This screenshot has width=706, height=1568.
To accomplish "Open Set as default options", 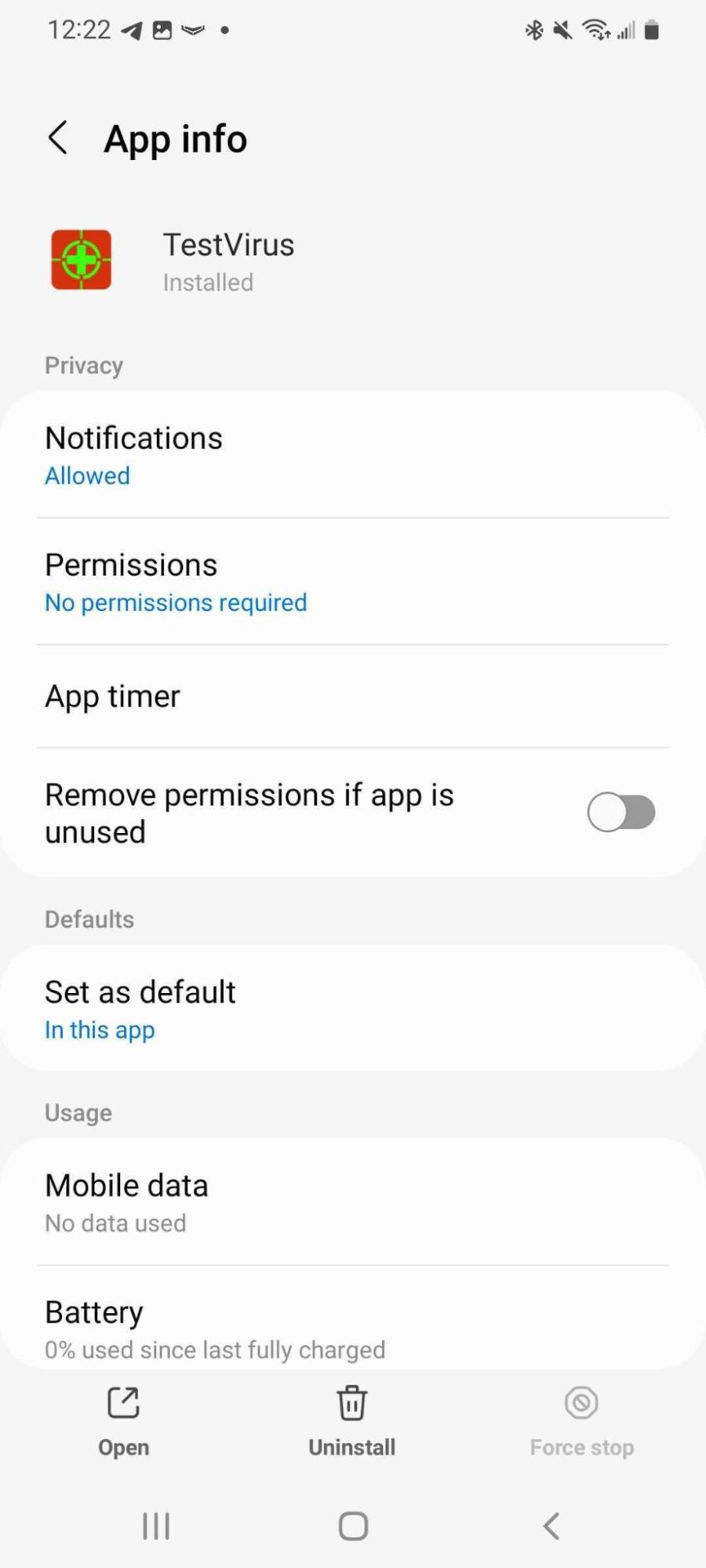I will [353, 1009].
